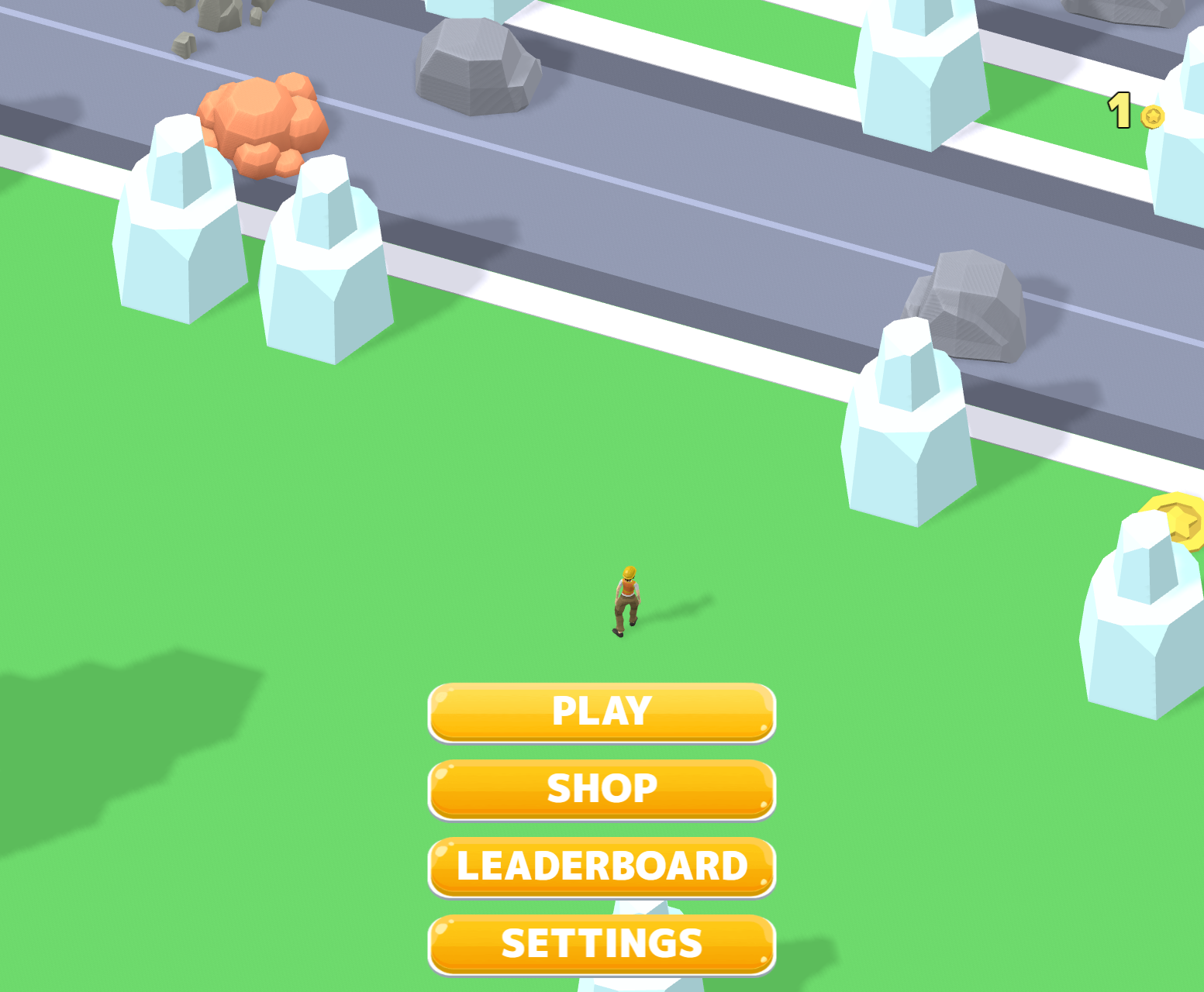View the LEADERBOARD
The image size is (1204, 992).
tap(602, 866)
